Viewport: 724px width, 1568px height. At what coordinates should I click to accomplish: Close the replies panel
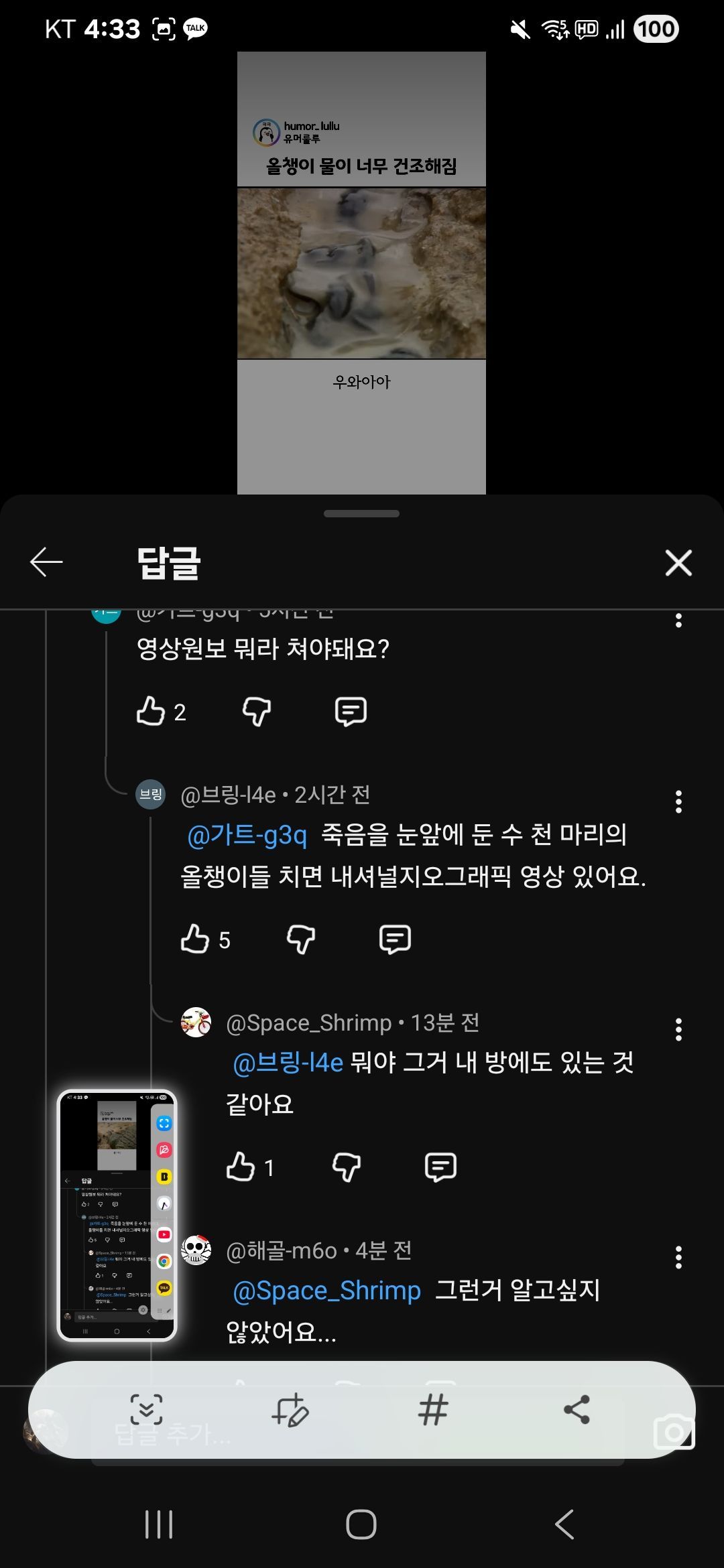[678, 563]
